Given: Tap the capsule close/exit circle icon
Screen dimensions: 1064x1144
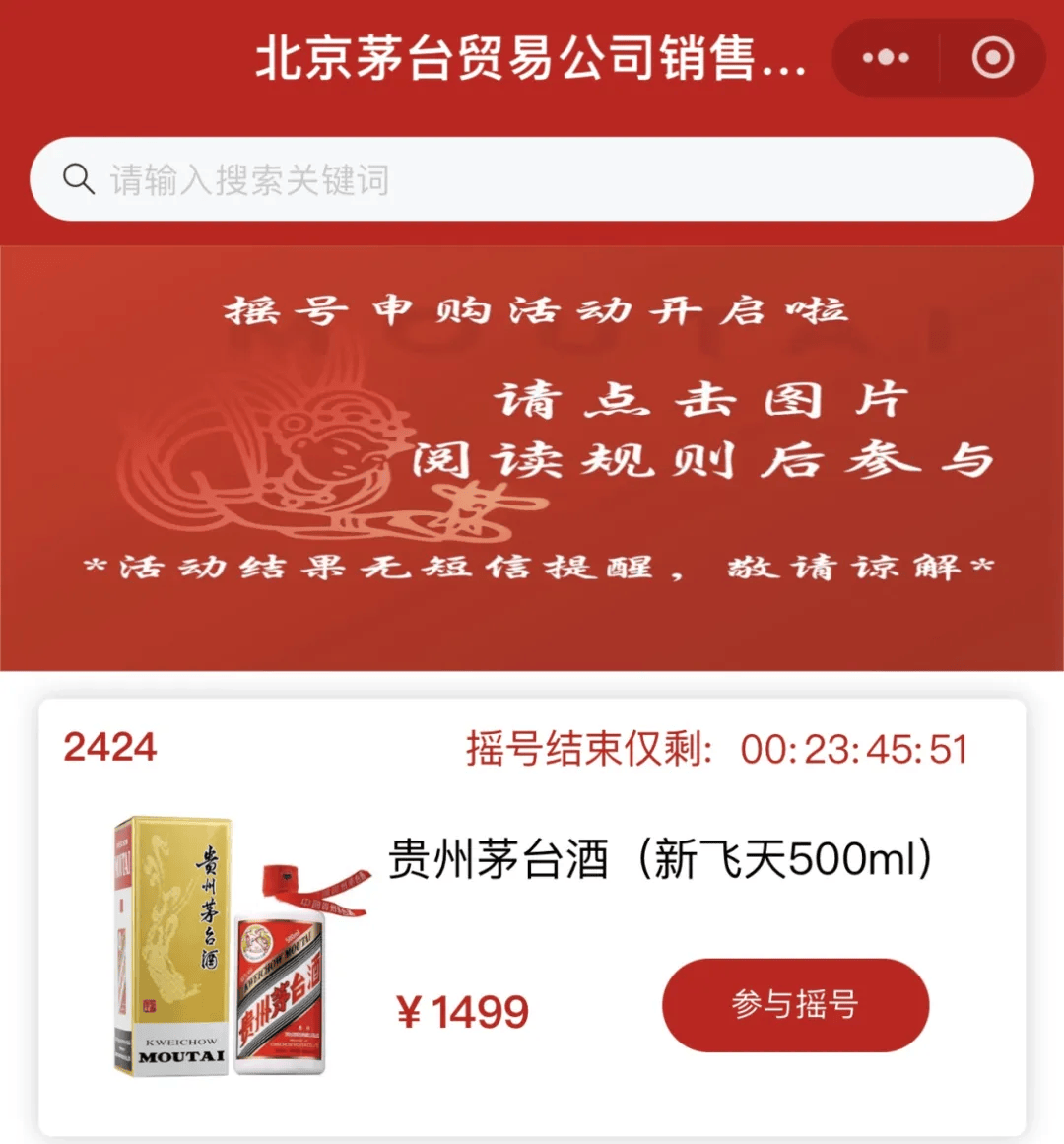Looking at the screenshot, I should [x=994, y=57].
